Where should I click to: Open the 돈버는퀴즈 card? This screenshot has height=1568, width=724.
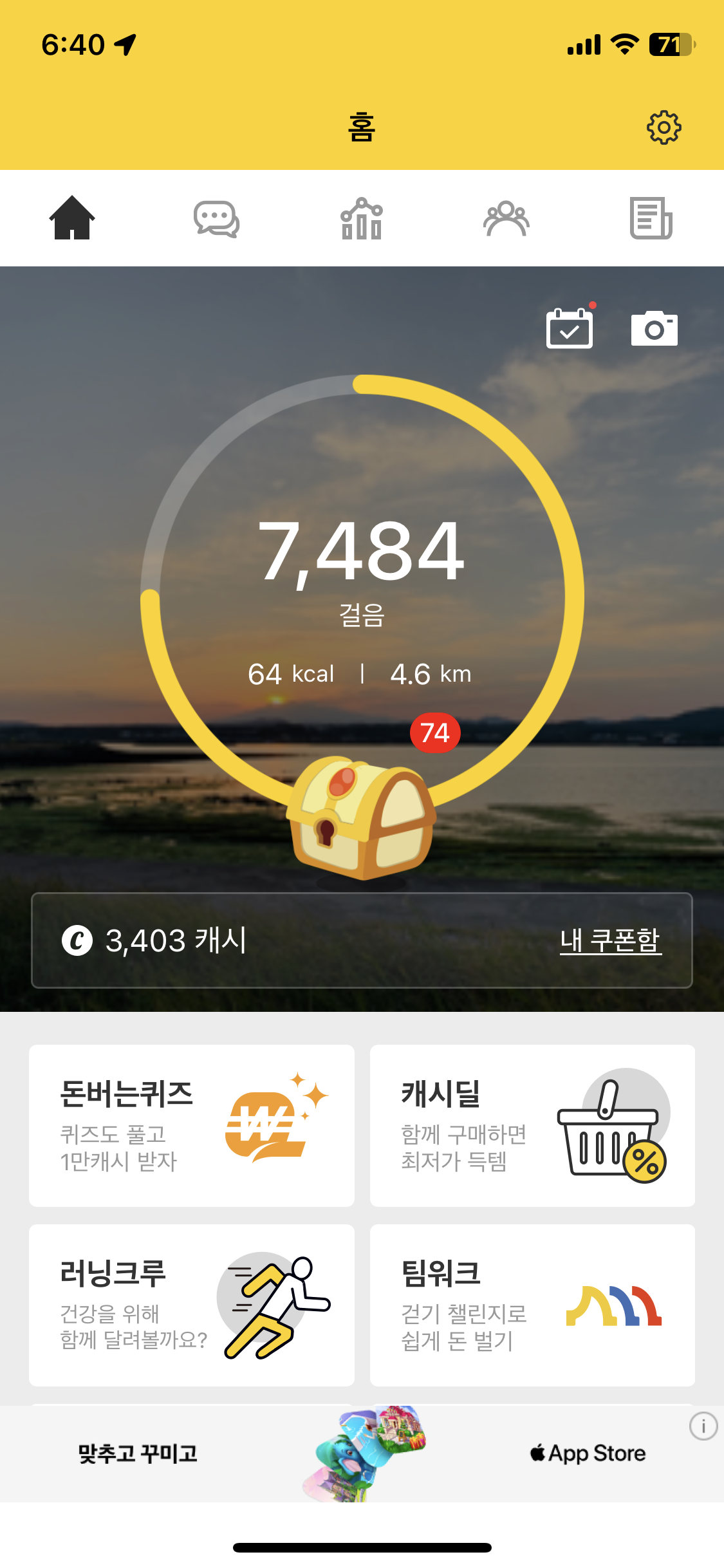pos(192,1125)
